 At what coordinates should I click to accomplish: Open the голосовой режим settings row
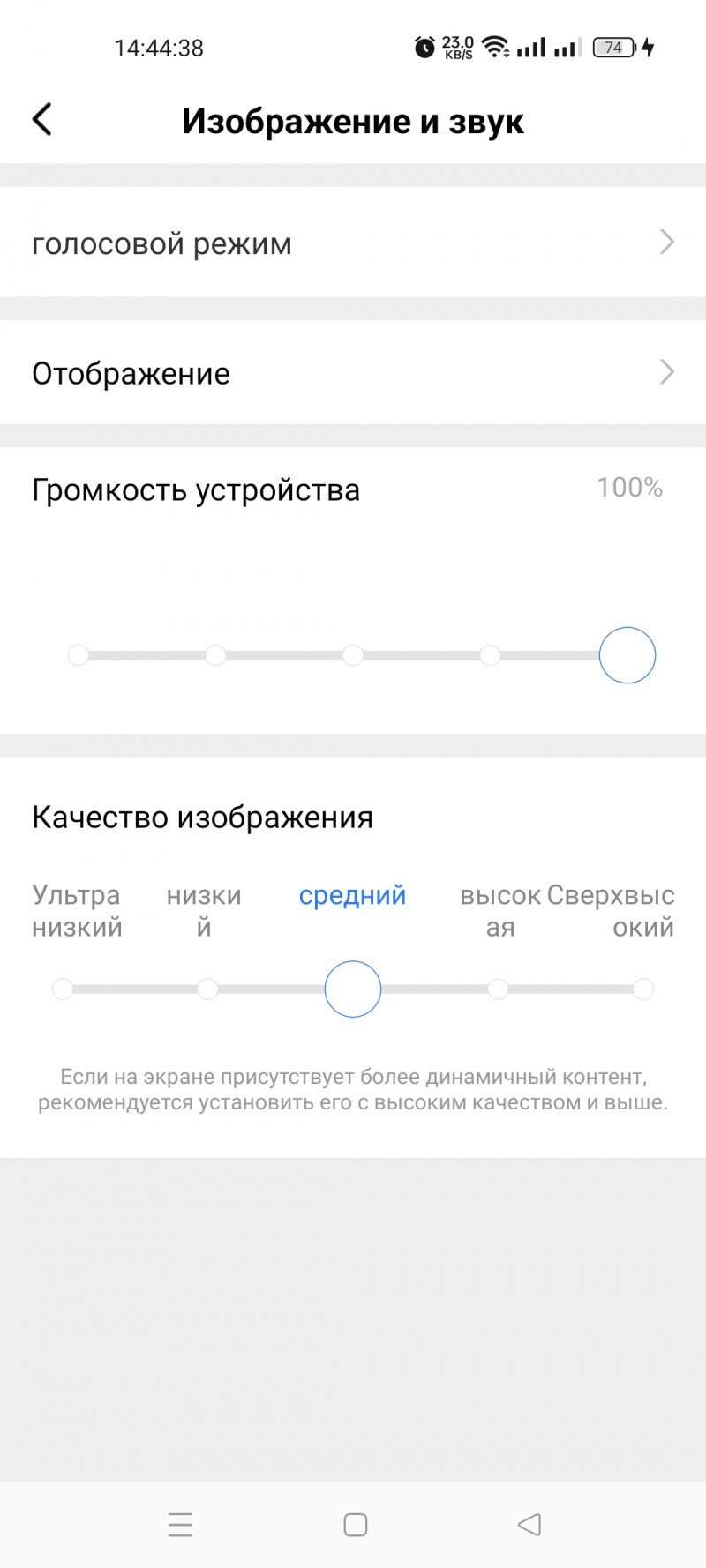(x=353, y=243)
